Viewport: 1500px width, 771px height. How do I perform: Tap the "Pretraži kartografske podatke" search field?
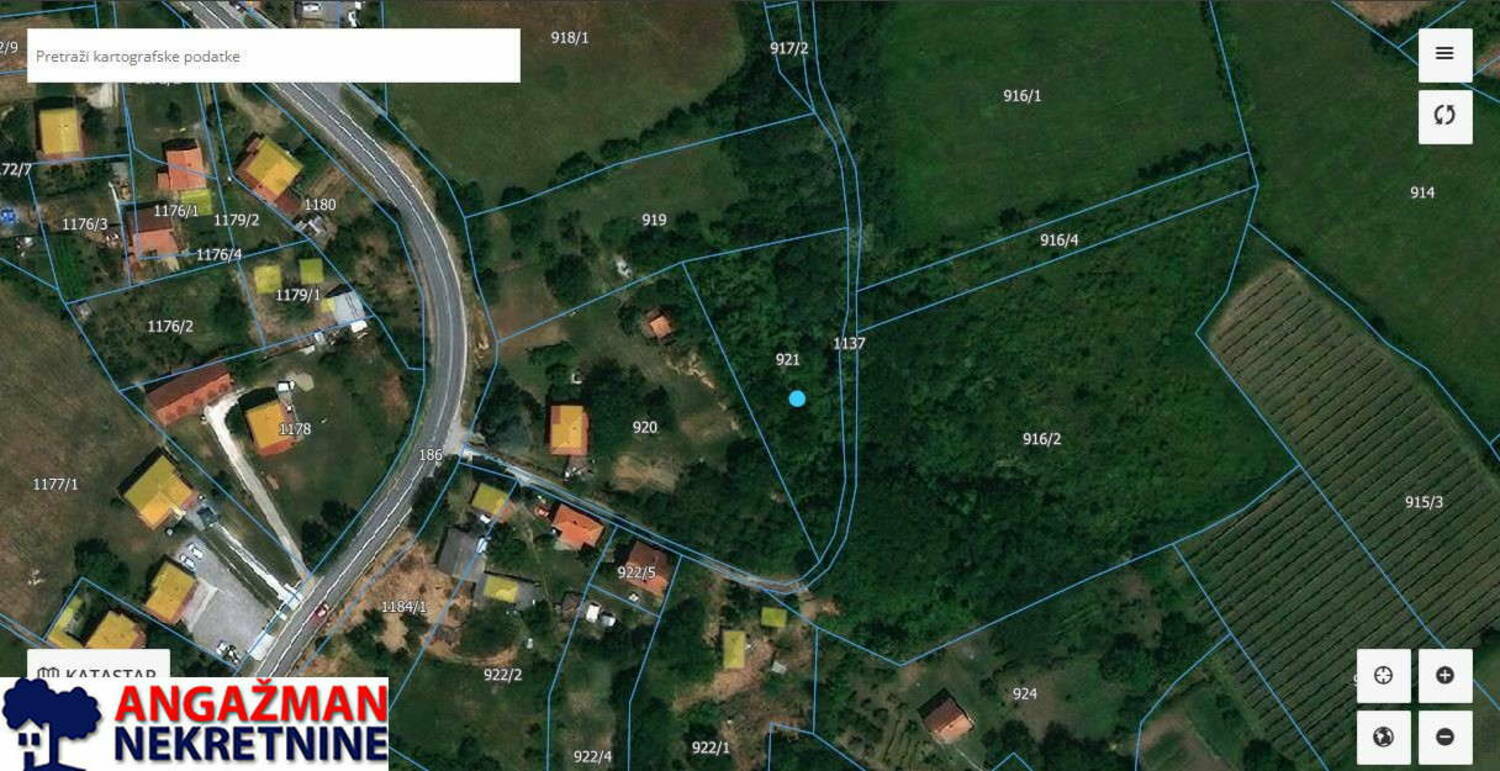point(273,56)
